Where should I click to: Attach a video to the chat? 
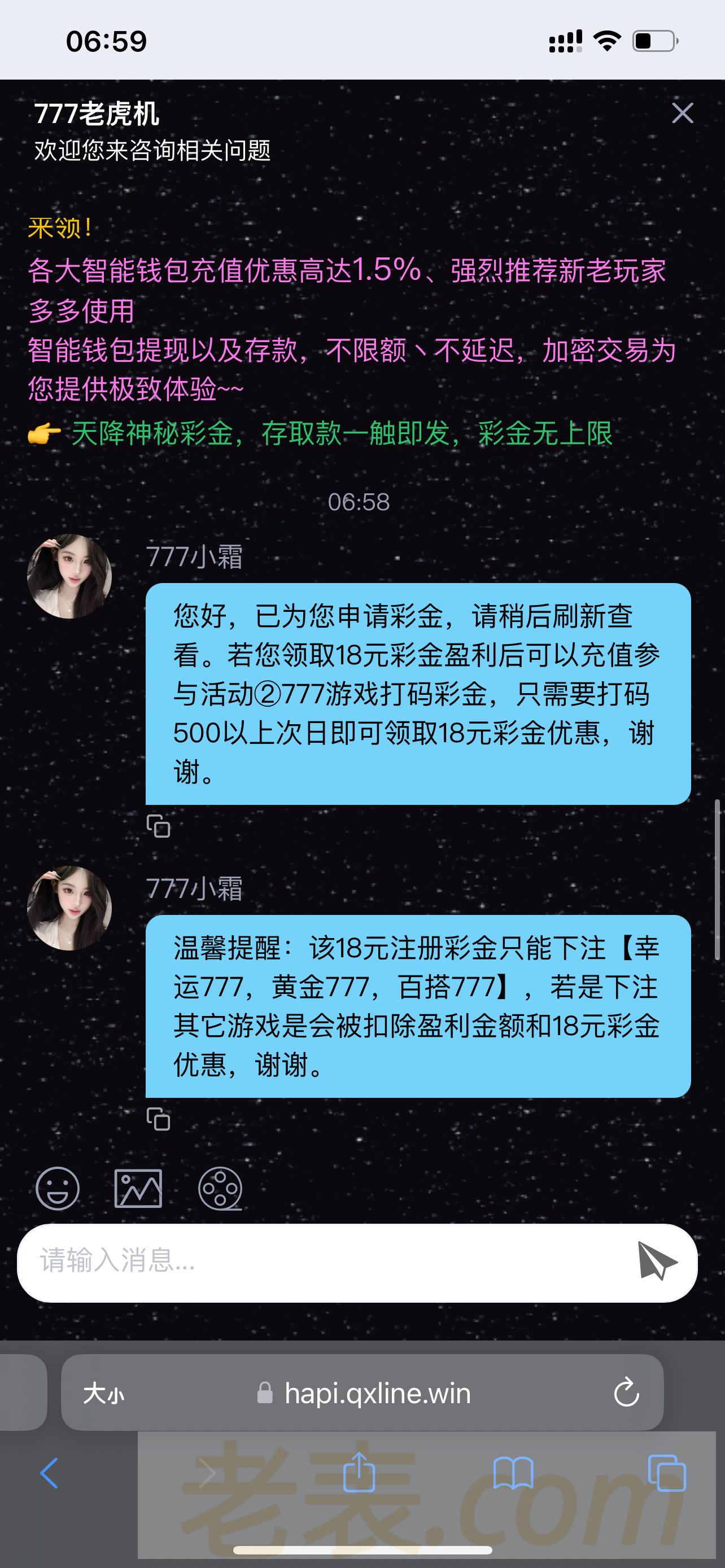(x=220, y=1188)
